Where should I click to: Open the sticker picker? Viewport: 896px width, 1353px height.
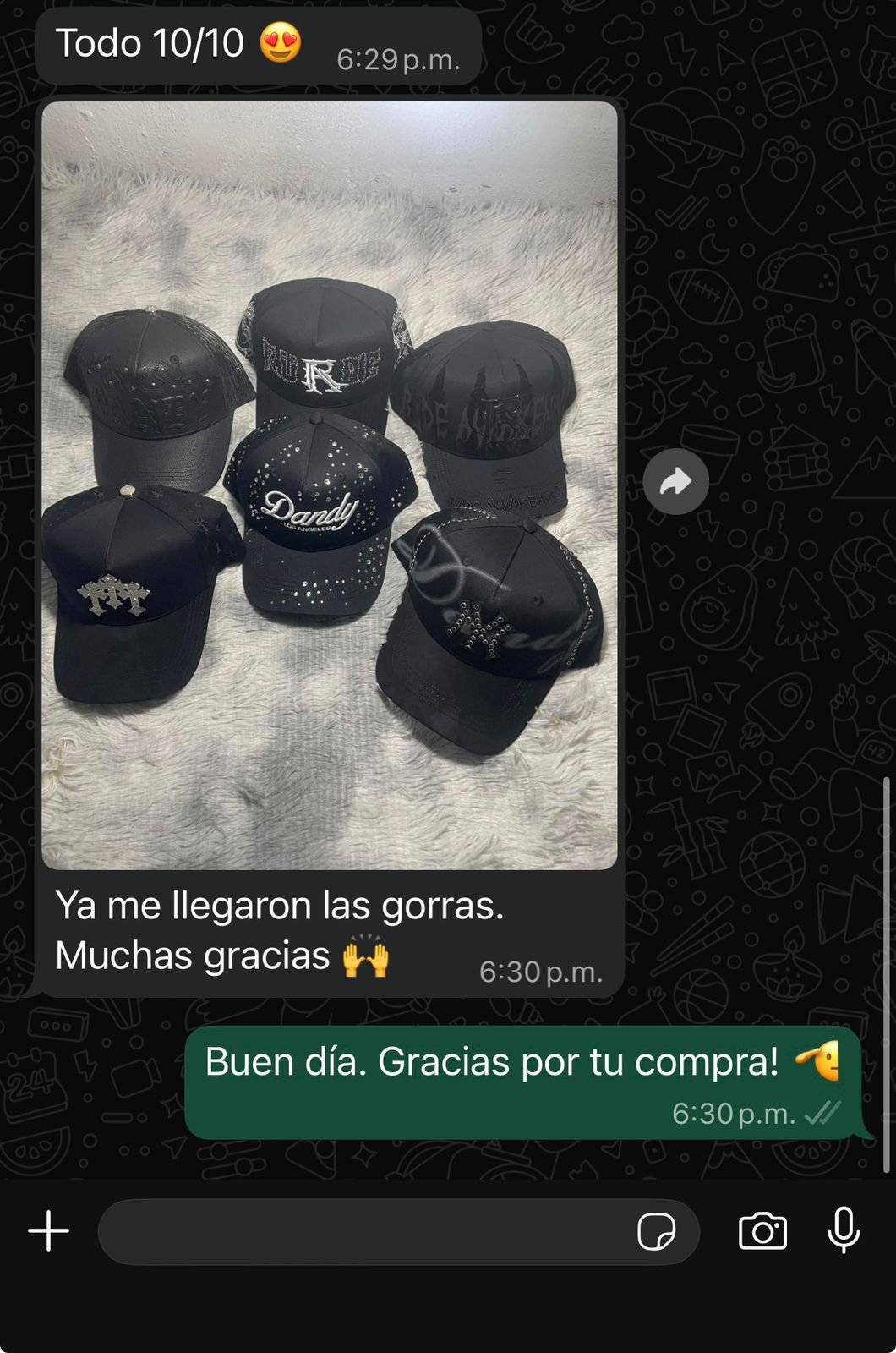click(656, 1231)
